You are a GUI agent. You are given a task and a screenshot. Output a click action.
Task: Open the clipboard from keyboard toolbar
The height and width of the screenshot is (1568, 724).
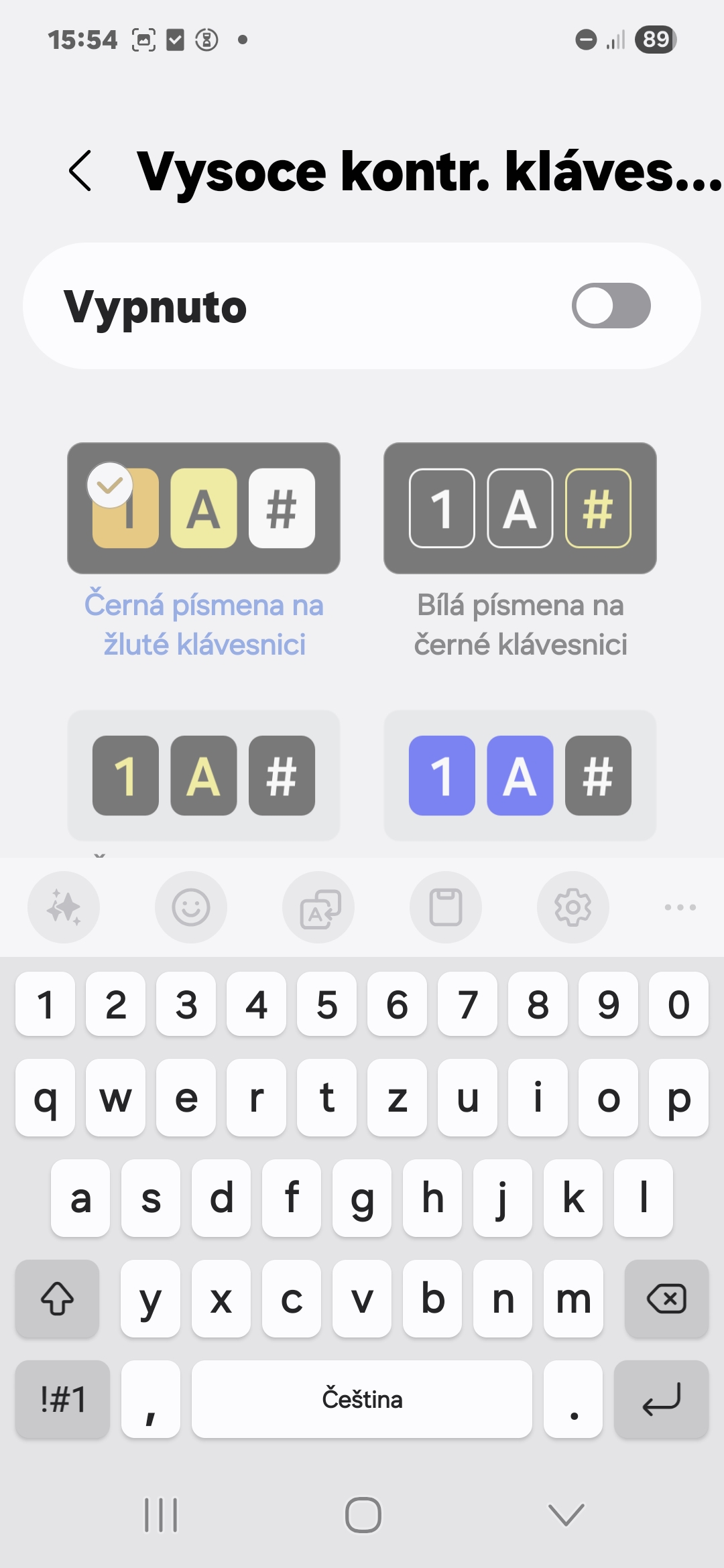pos(446,907)
